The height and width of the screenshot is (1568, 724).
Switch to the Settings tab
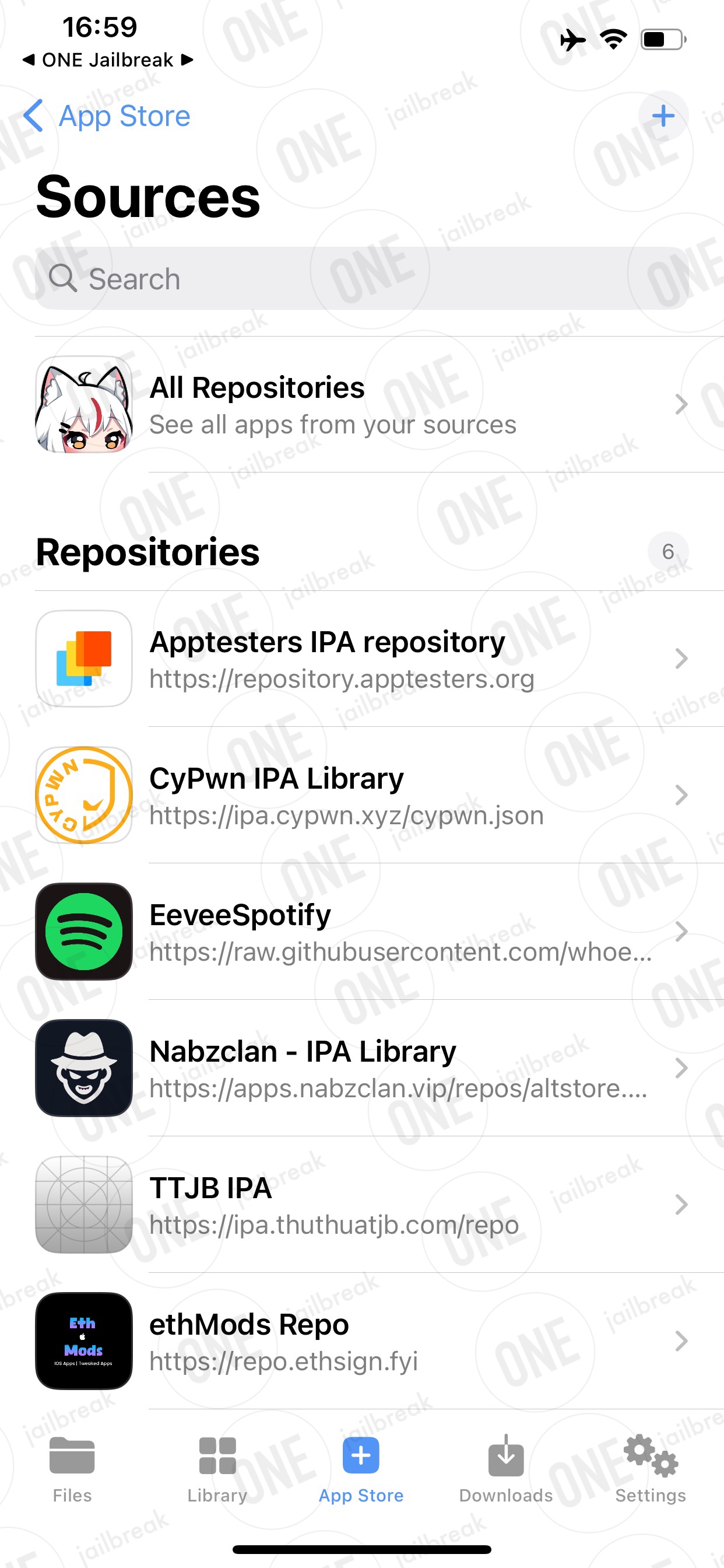651,1469
